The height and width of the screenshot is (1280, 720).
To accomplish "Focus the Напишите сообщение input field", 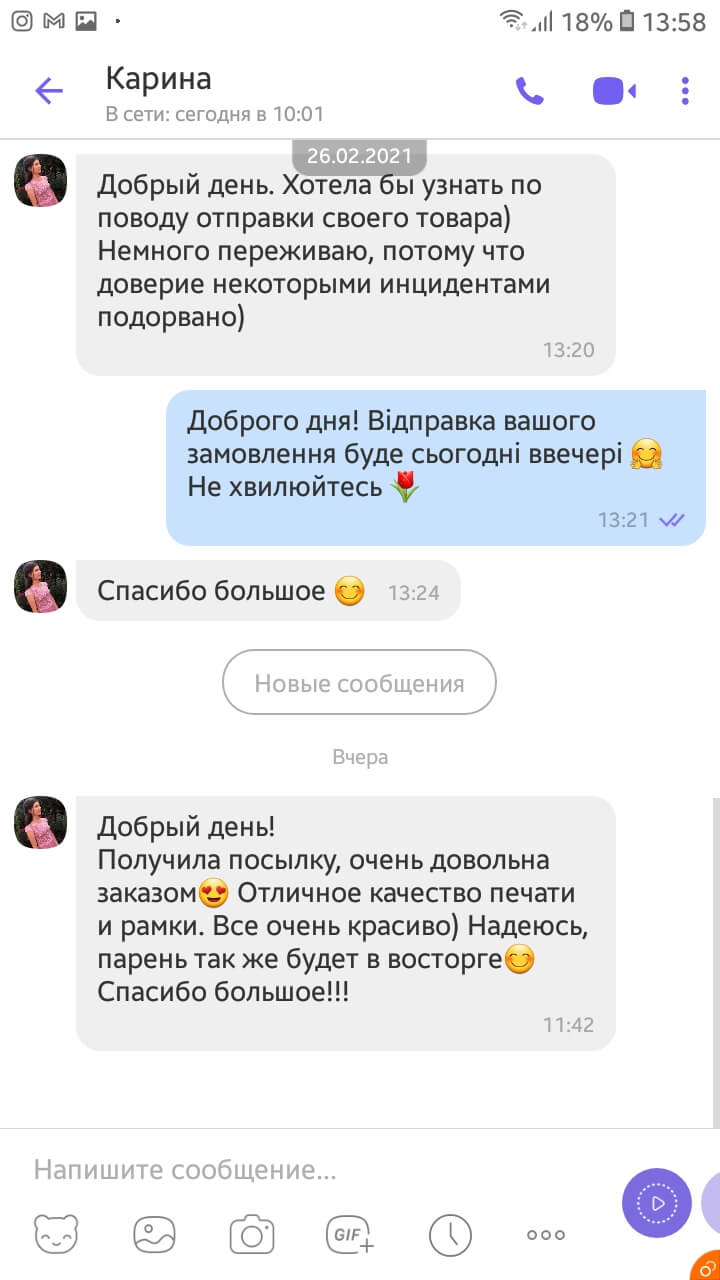I will 300,1169.
